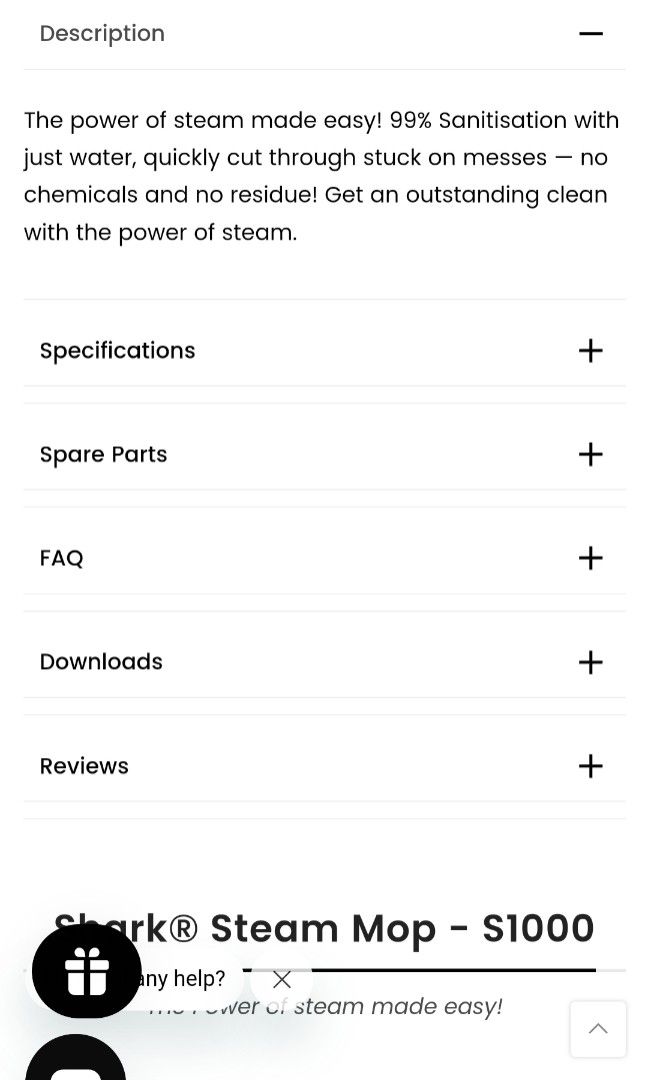Screen dimensions: 648x1080
Task: Collapse the Description section
Action: tap(590, 34)
